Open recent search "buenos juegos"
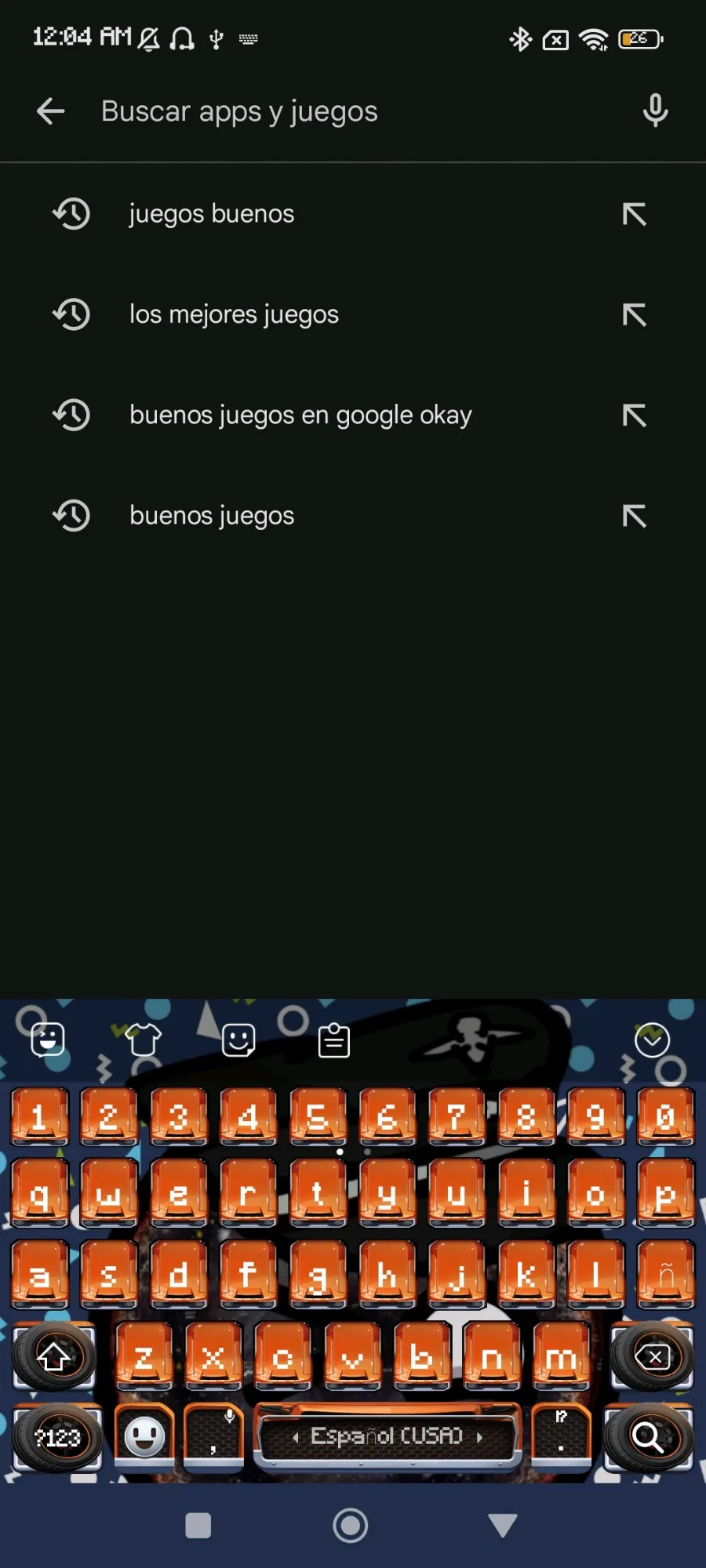This screenshot has height=1568, width=706. pos(353,515)
